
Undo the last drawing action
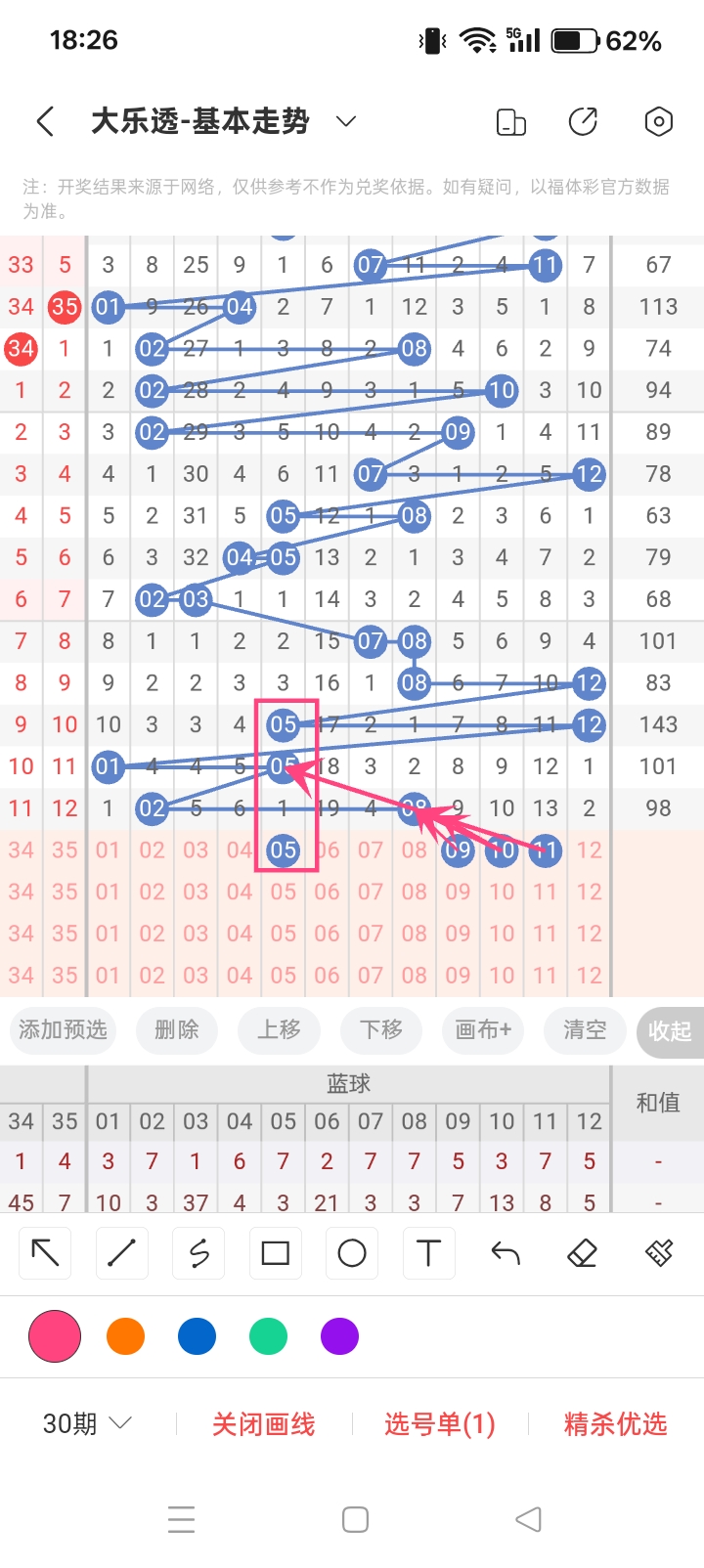click(505, 1252)
